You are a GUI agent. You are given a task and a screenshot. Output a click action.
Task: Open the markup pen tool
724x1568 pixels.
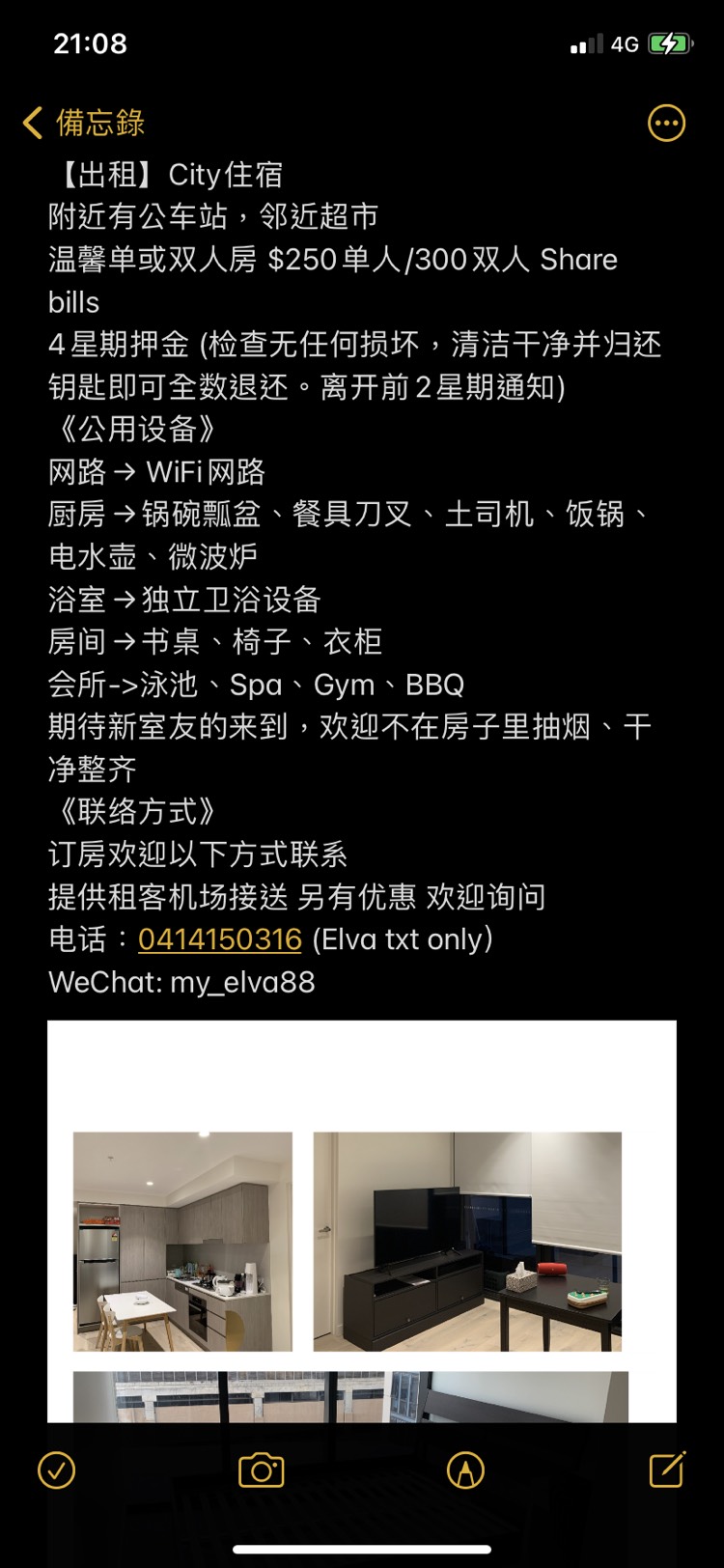[x=465, y=1470]
